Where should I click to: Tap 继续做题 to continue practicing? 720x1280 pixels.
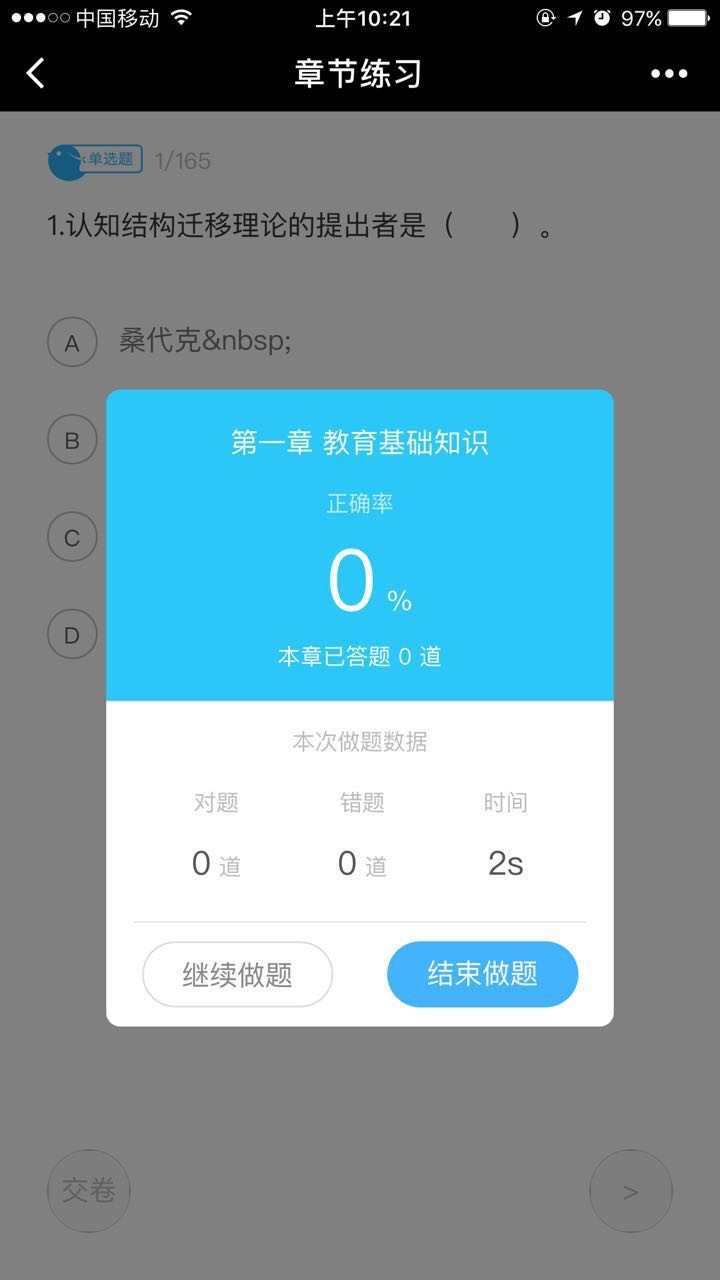tap(237, 974)
